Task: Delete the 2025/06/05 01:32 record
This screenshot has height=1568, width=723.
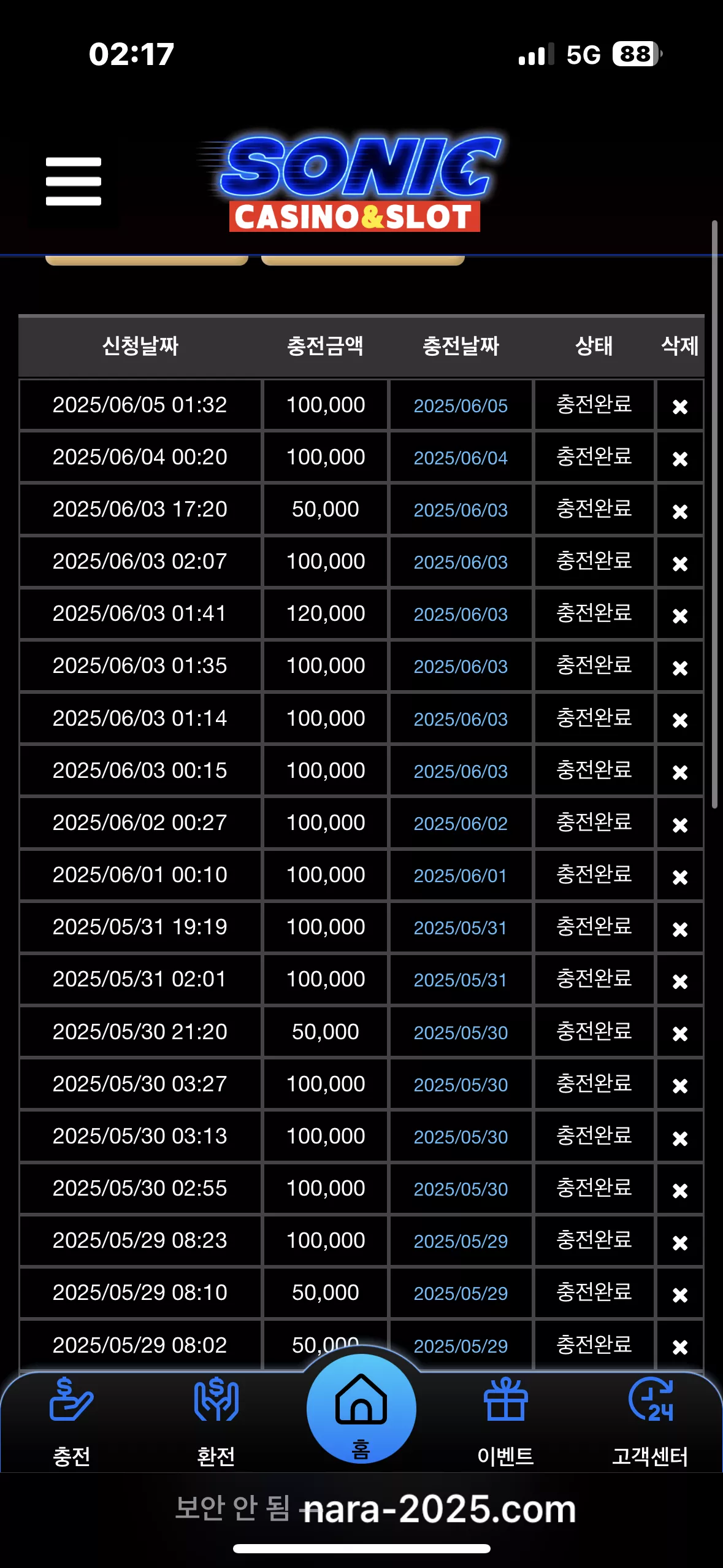Action: click(x=679, y=406)
